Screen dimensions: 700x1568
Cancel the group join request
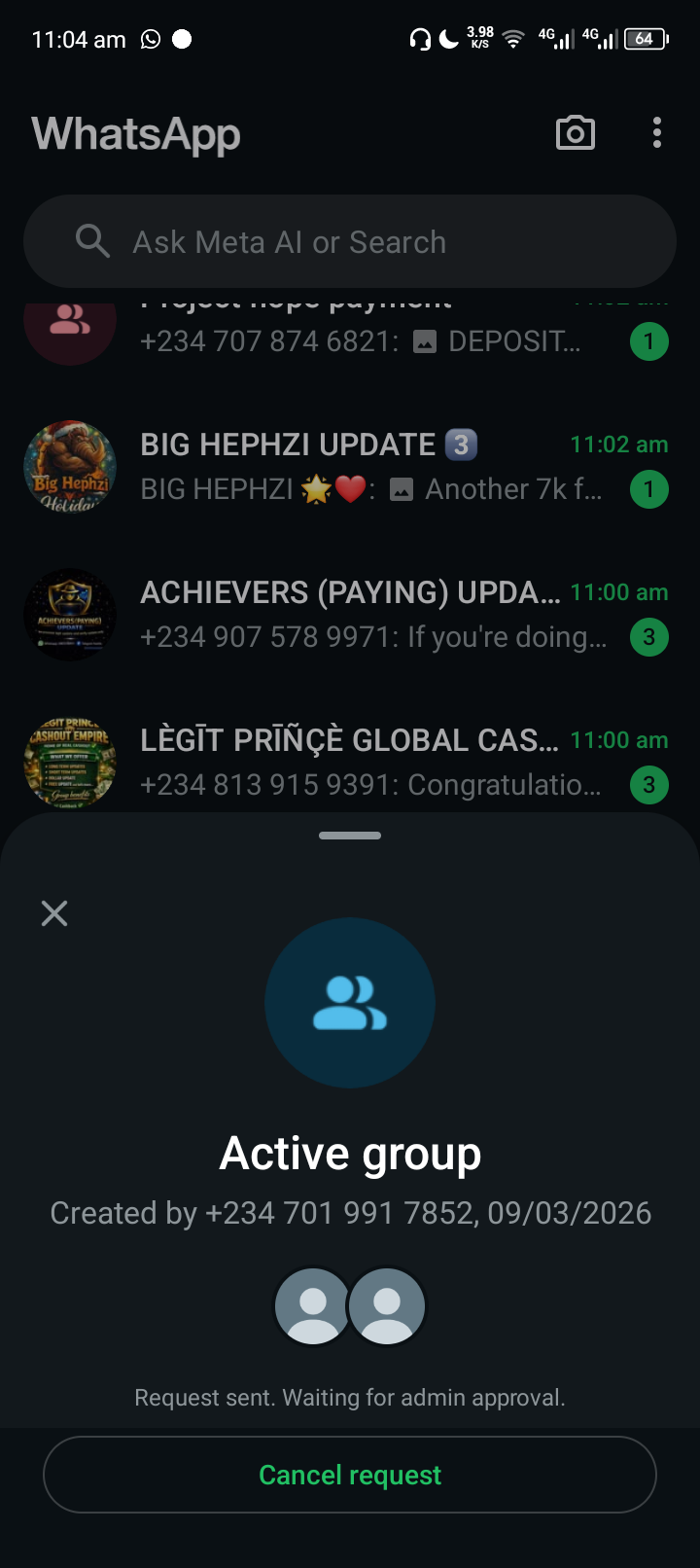coord(350,1475)
